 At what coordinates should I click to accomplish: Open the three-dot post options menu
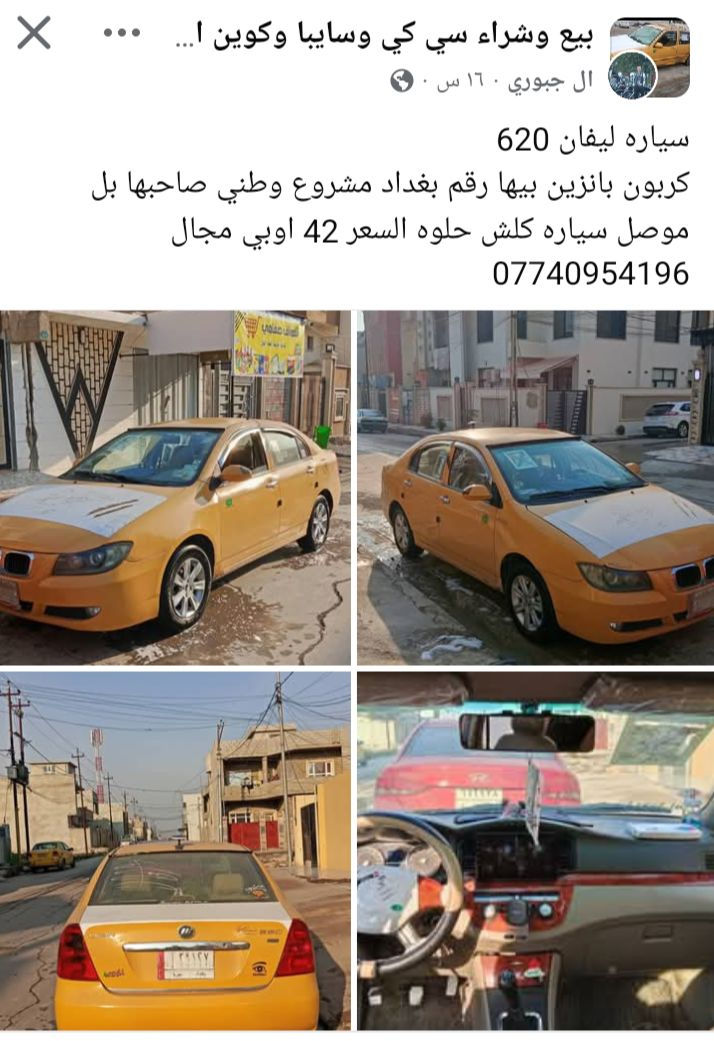122,33
